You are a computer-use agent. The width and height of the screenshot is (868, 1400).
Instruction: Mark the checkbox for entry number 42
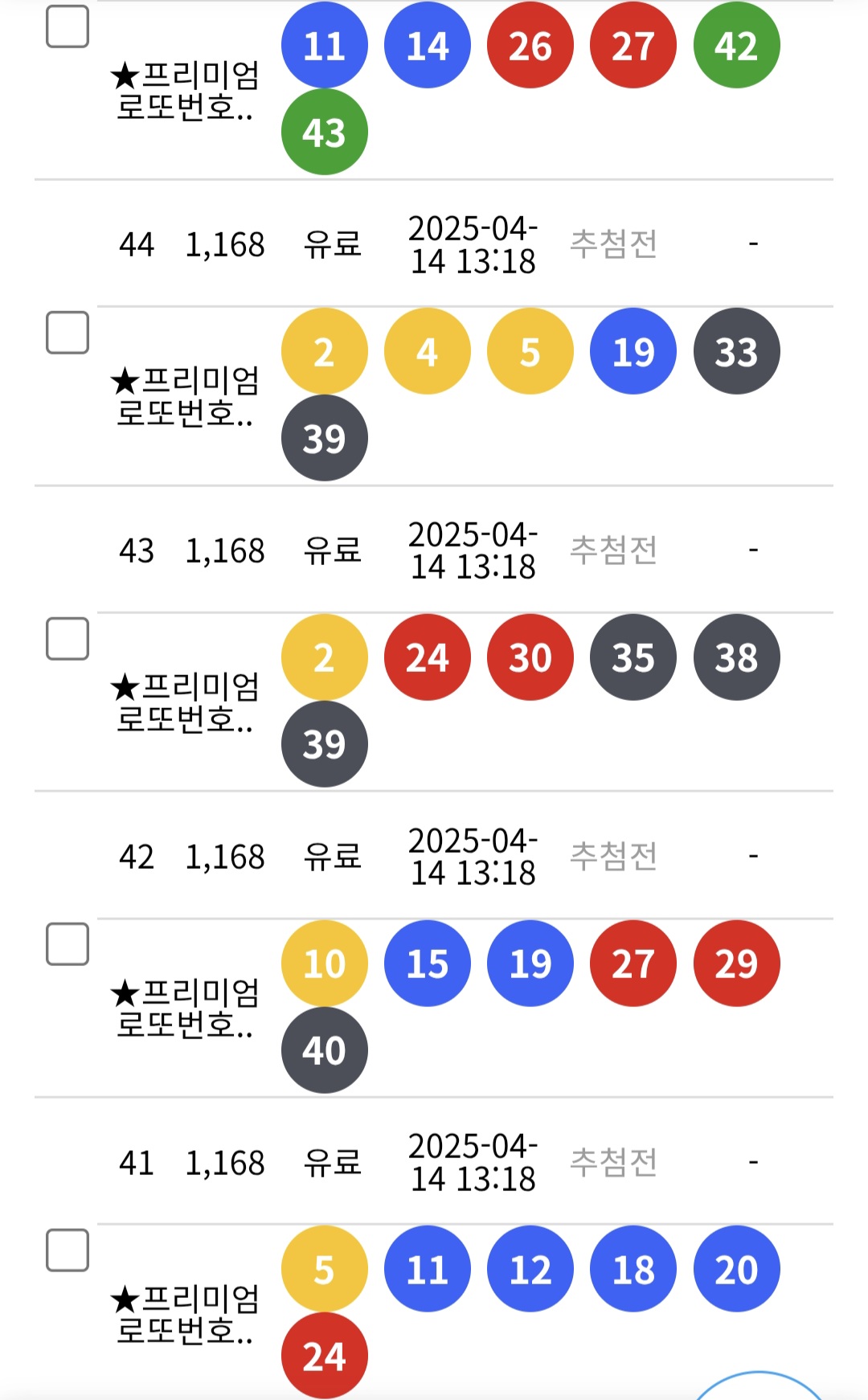point(68,944)
